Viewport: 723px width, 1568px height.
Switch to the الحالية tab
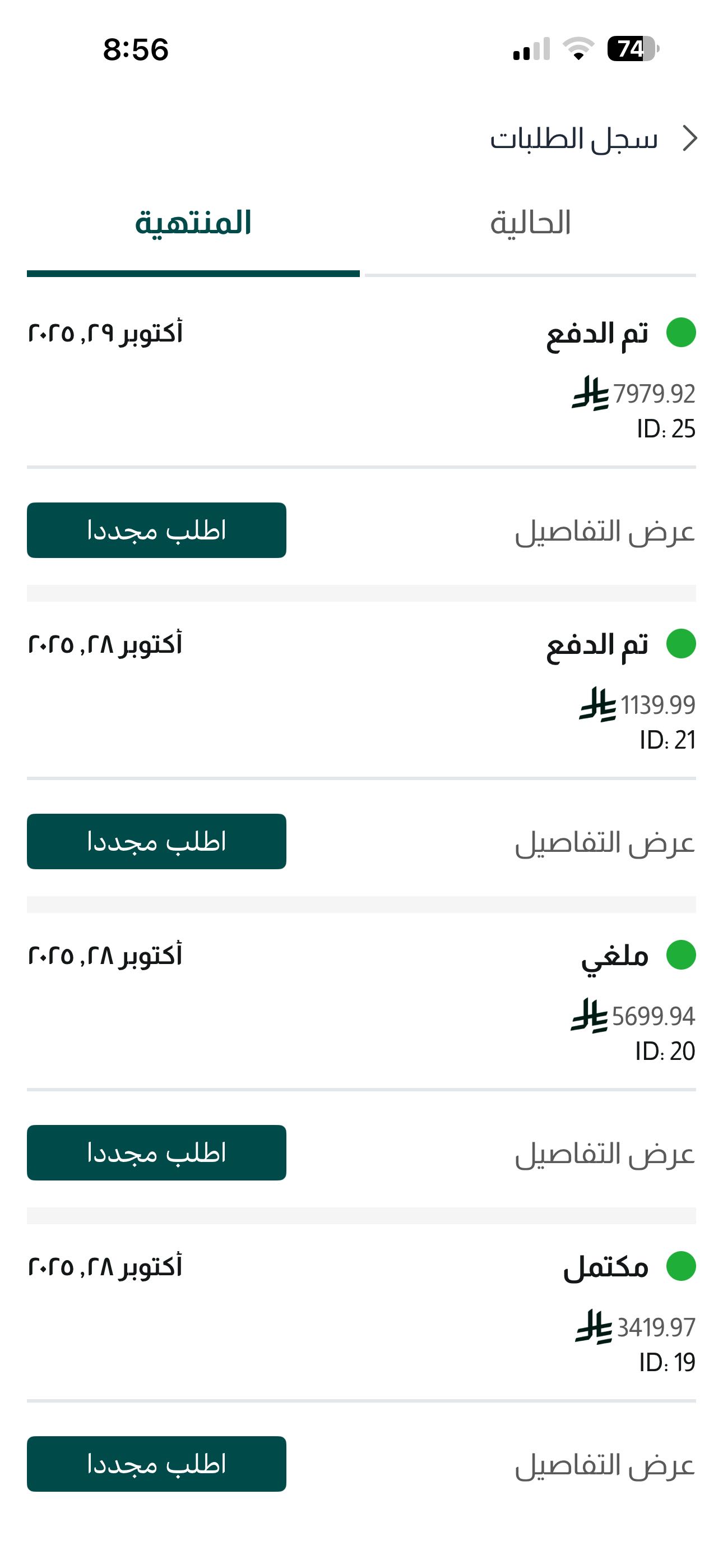530,223
